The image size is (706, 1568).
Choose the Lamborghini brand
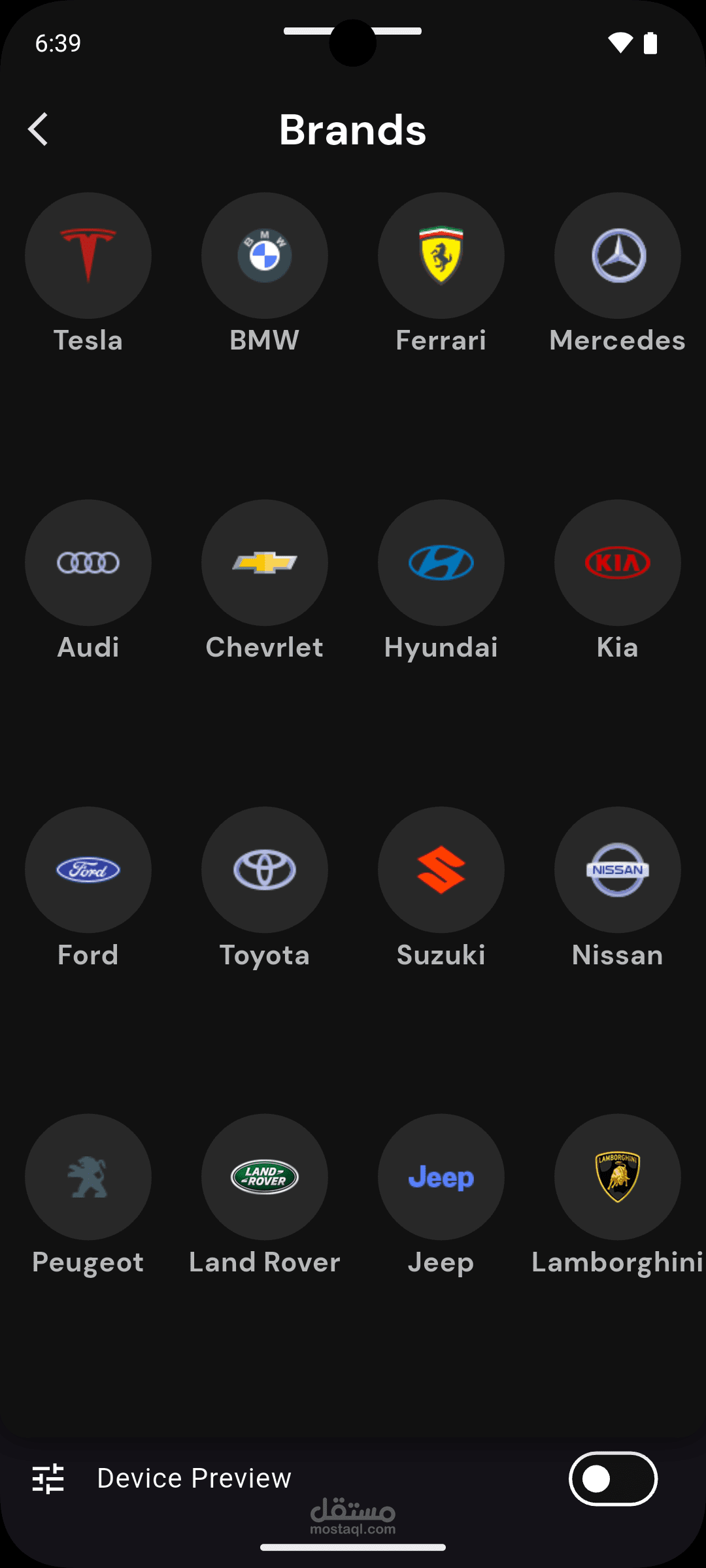[x=618, y=1177]
